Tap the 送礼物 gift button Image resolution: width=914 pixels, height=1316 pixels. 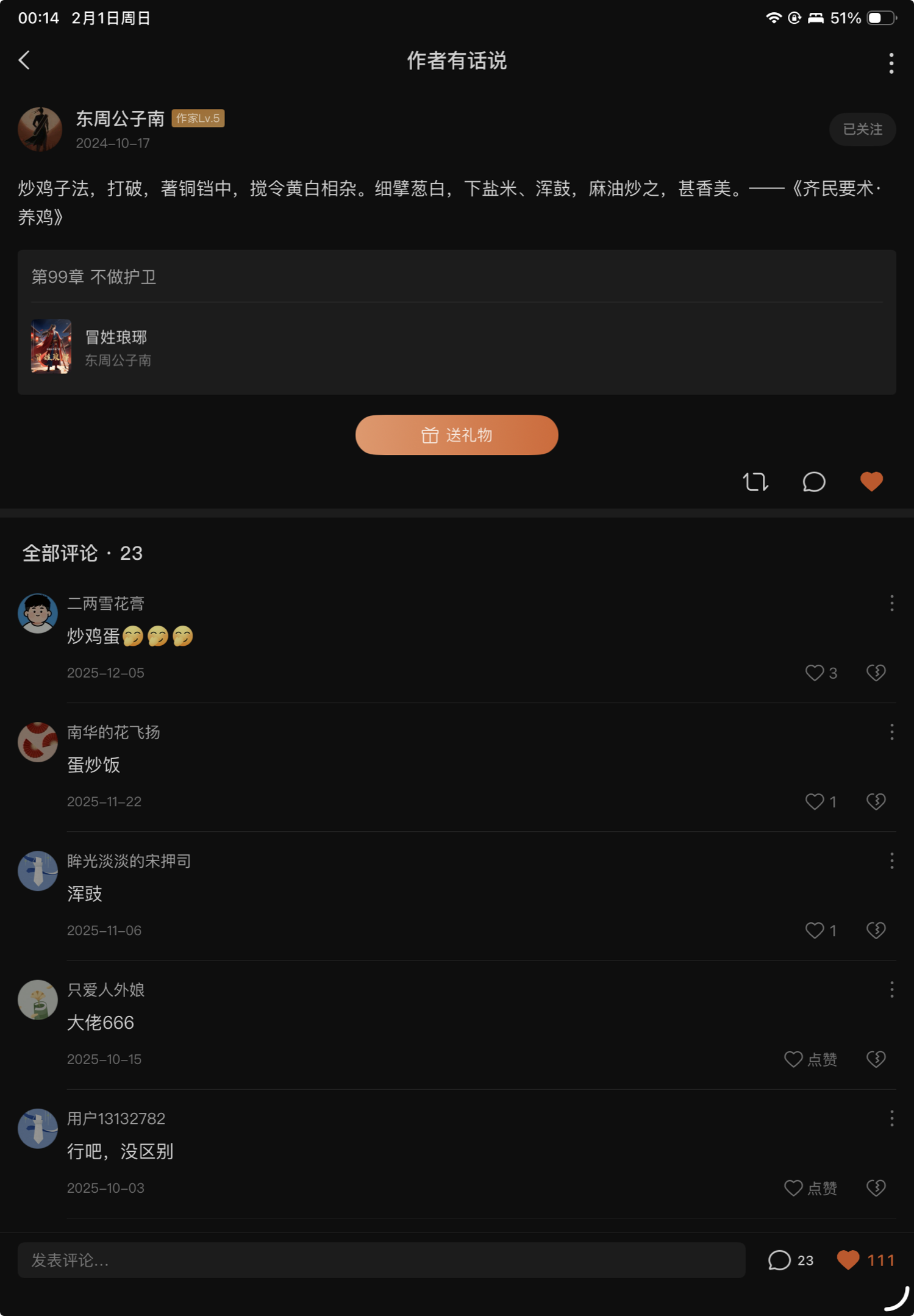tap(457, 435)
